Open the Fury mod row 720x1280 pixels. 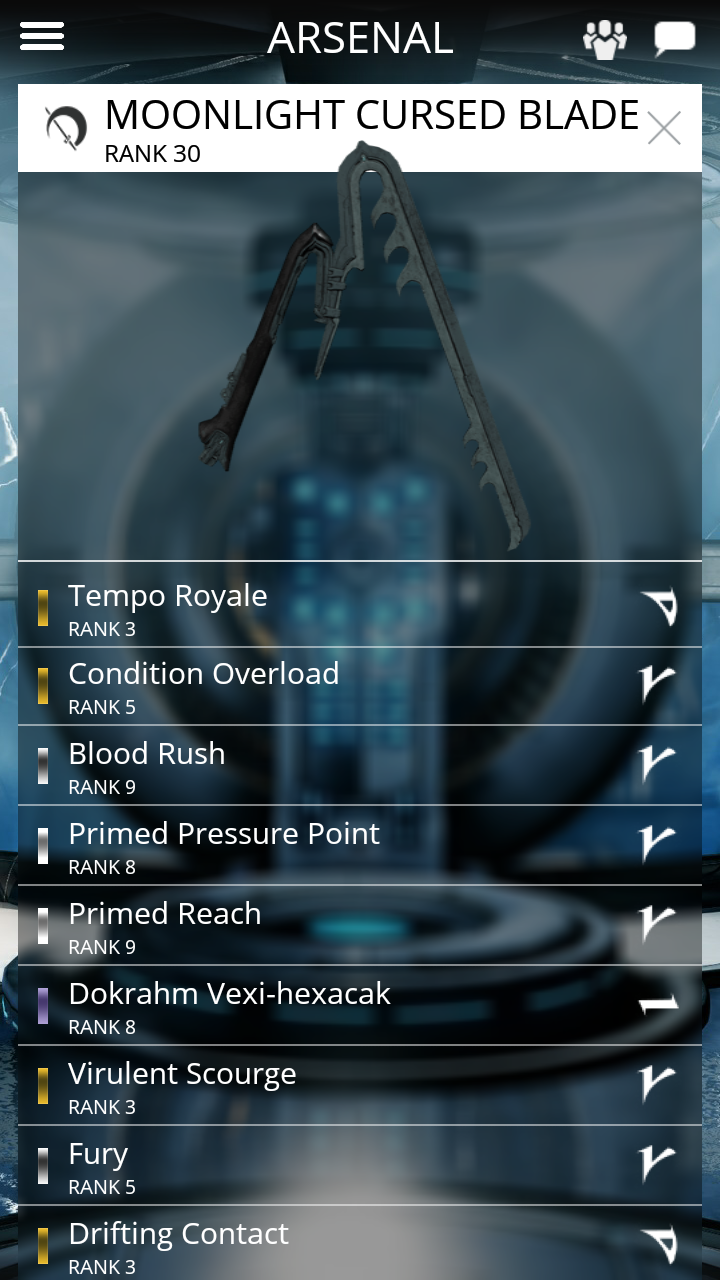[360, 1167]
